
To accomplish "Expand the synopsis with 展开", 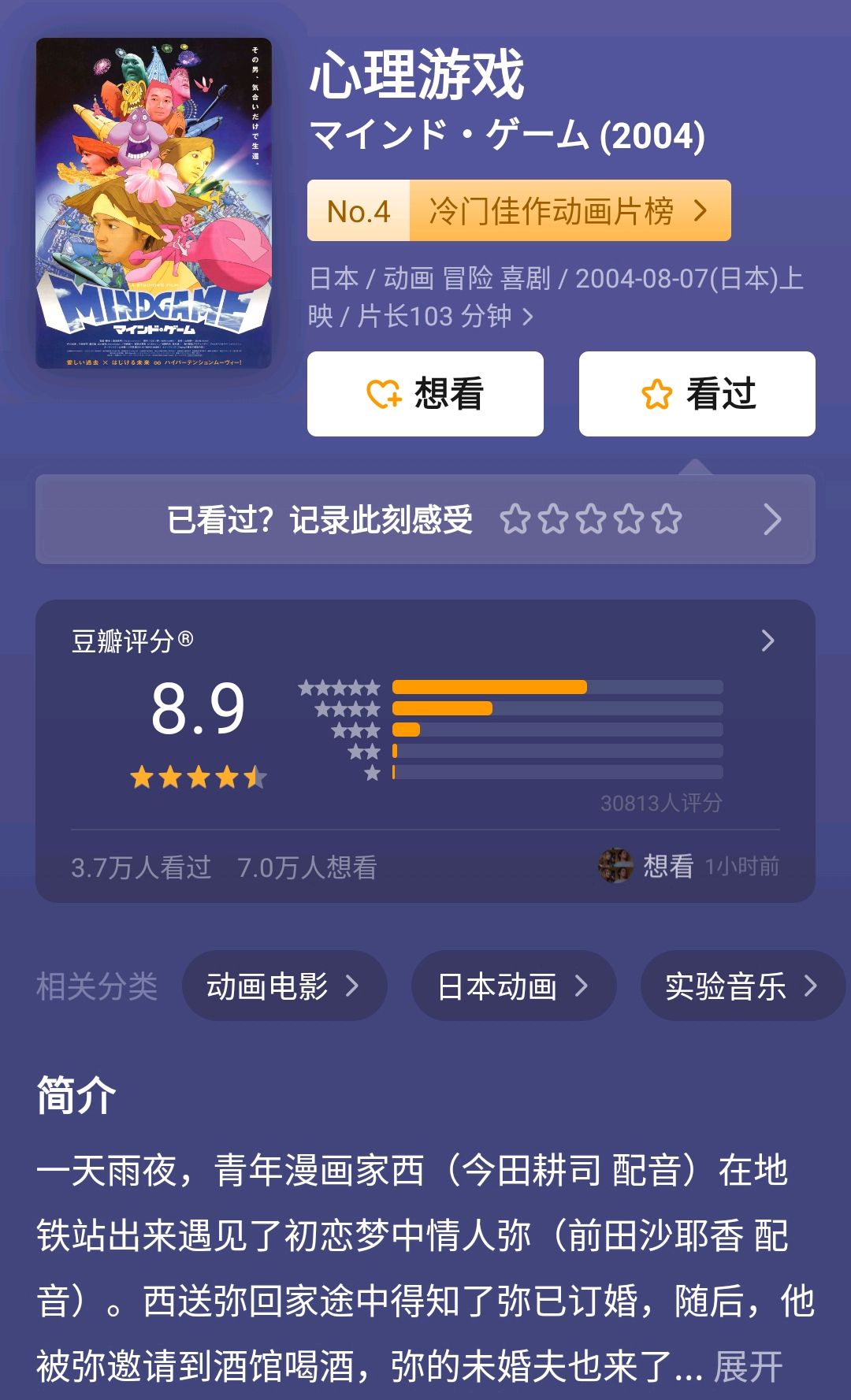I will click(748, 1366).
